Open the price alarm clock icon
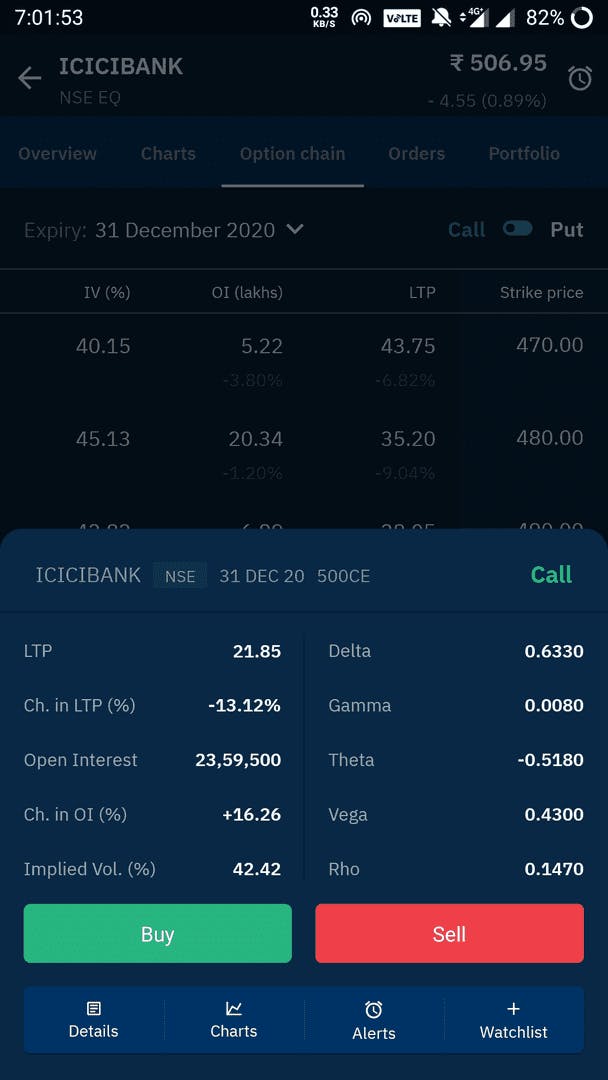 580,78
